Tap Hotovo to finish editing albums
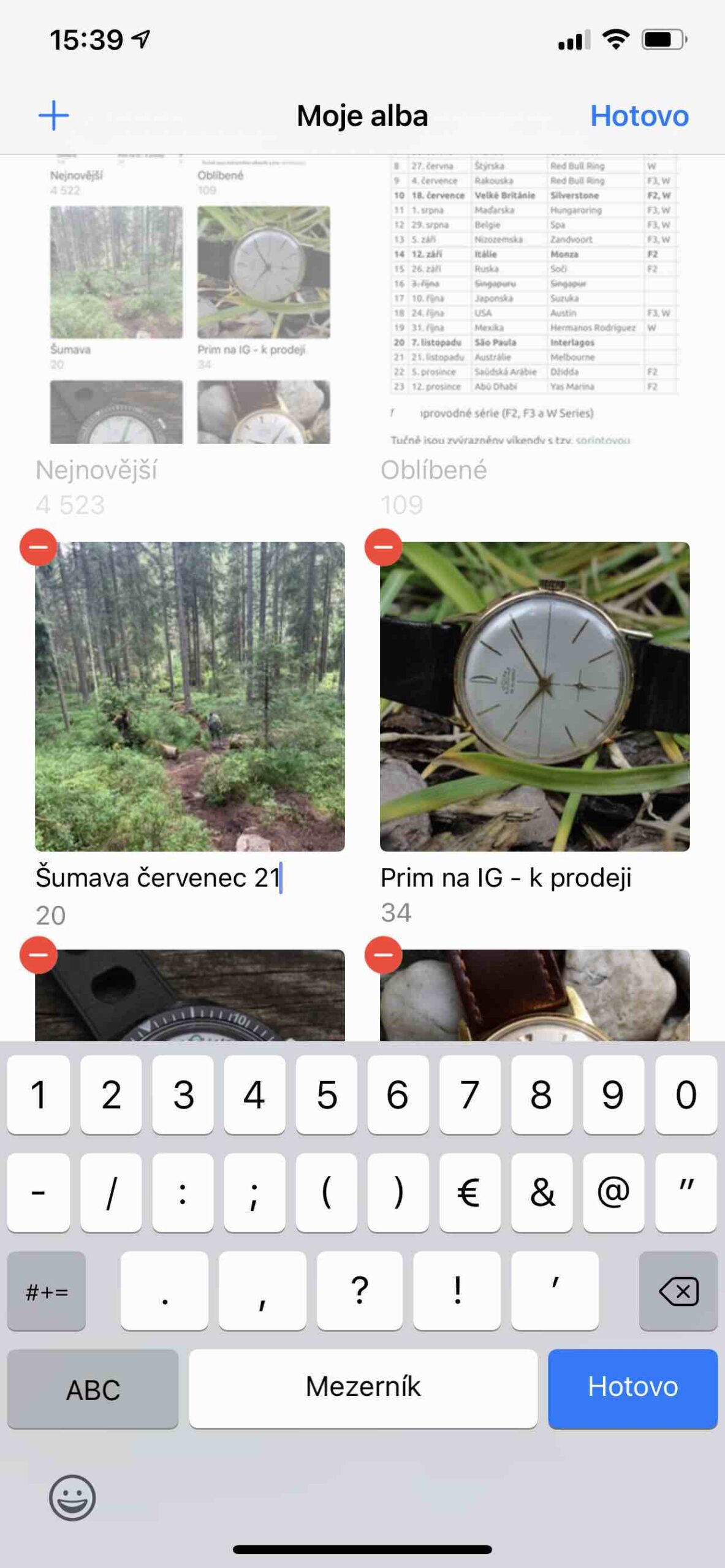725x1568 pixels. tap(639, 115)
